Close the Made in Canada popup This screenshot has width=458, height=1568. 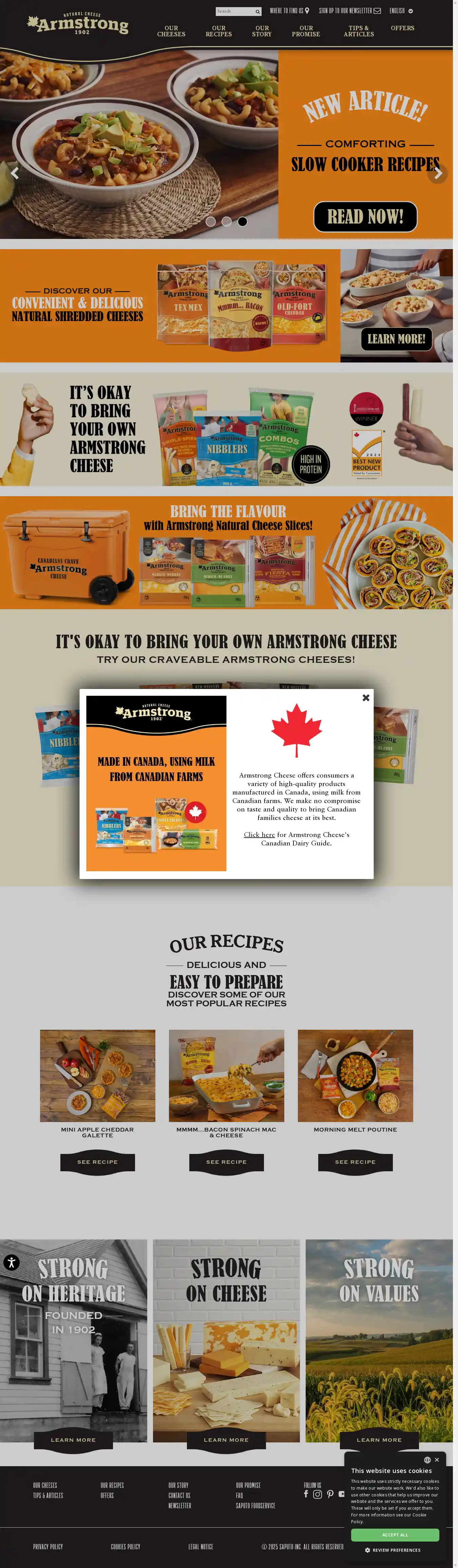tap(365, 697)
